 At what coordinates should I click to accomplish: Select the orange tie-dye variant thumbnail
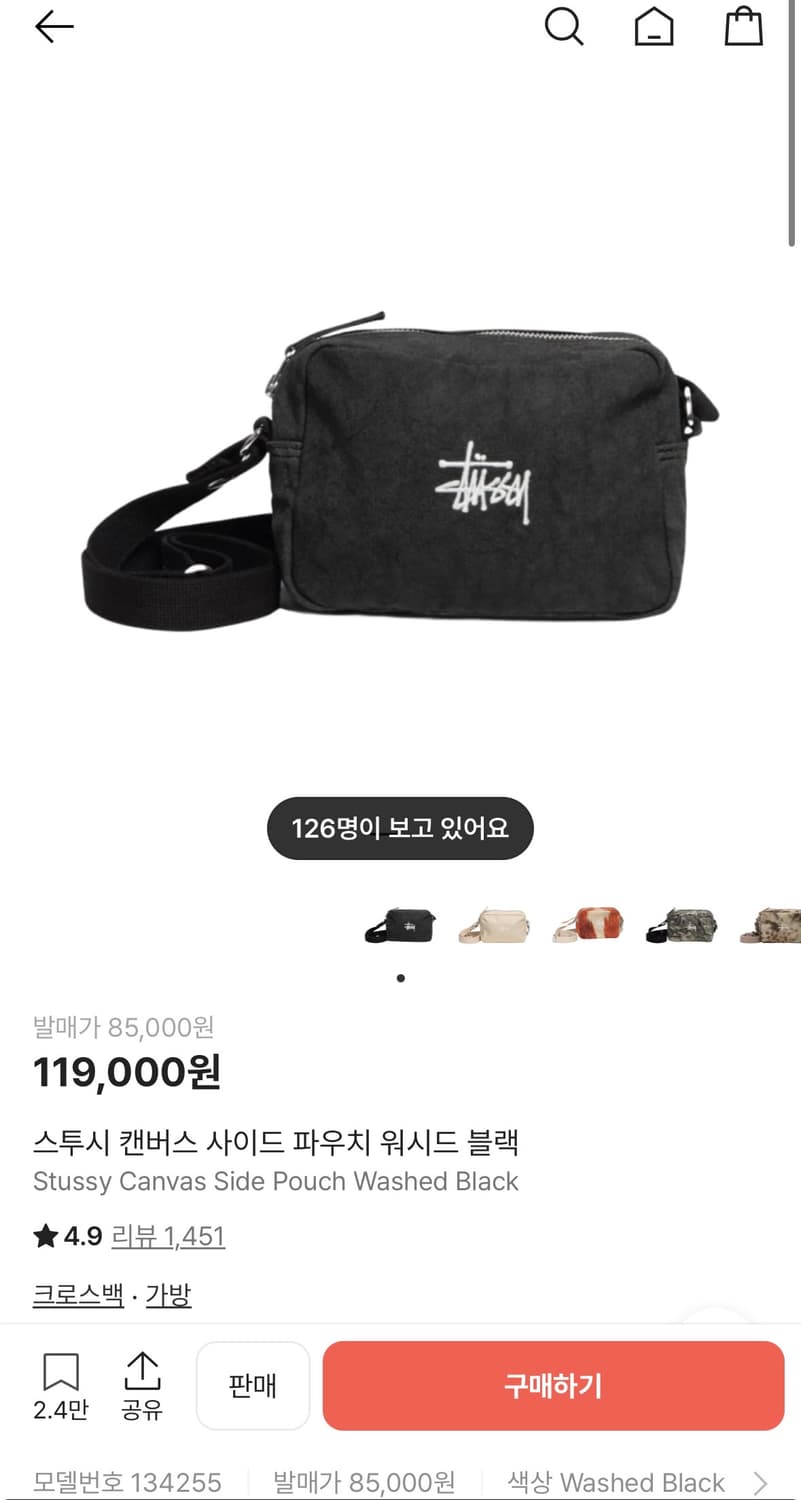(586, 925)
